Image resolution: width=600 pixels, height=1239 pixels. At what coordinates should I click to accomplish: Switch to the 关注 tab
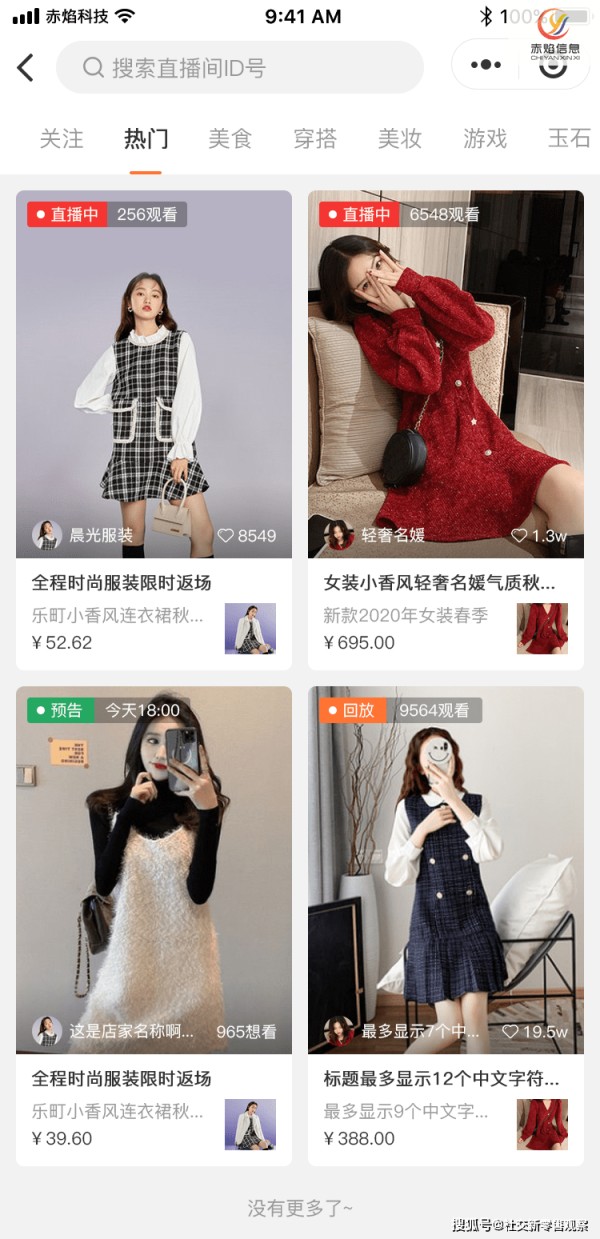[x=61, y=139]
